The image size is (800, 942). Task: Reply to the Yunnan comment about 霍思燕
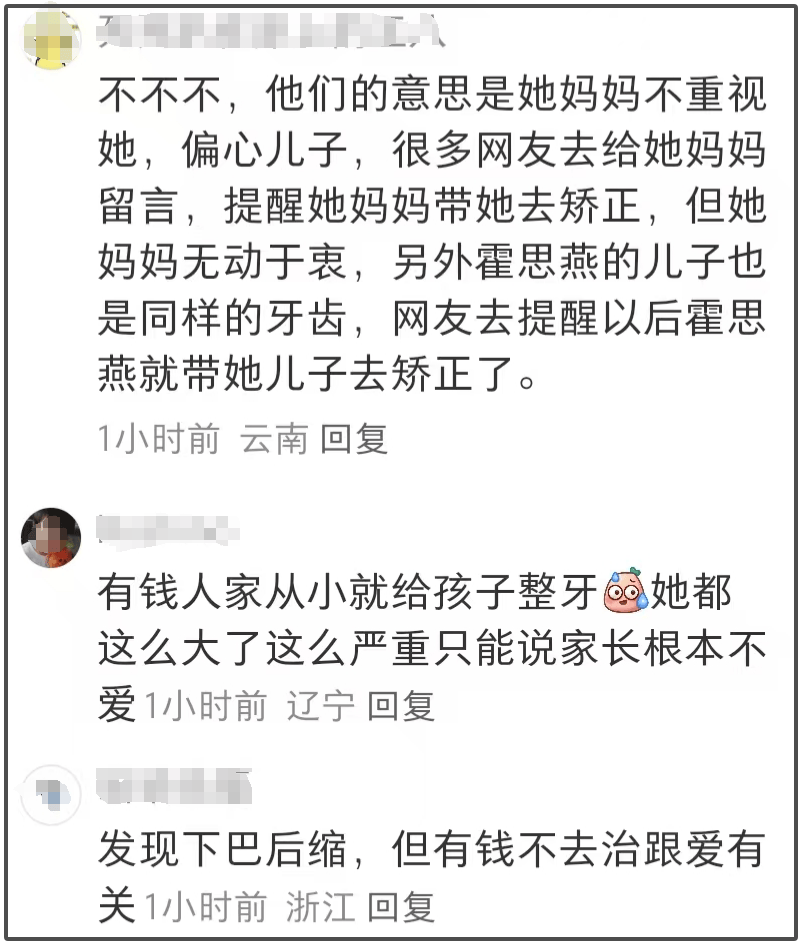pos(353,439)
